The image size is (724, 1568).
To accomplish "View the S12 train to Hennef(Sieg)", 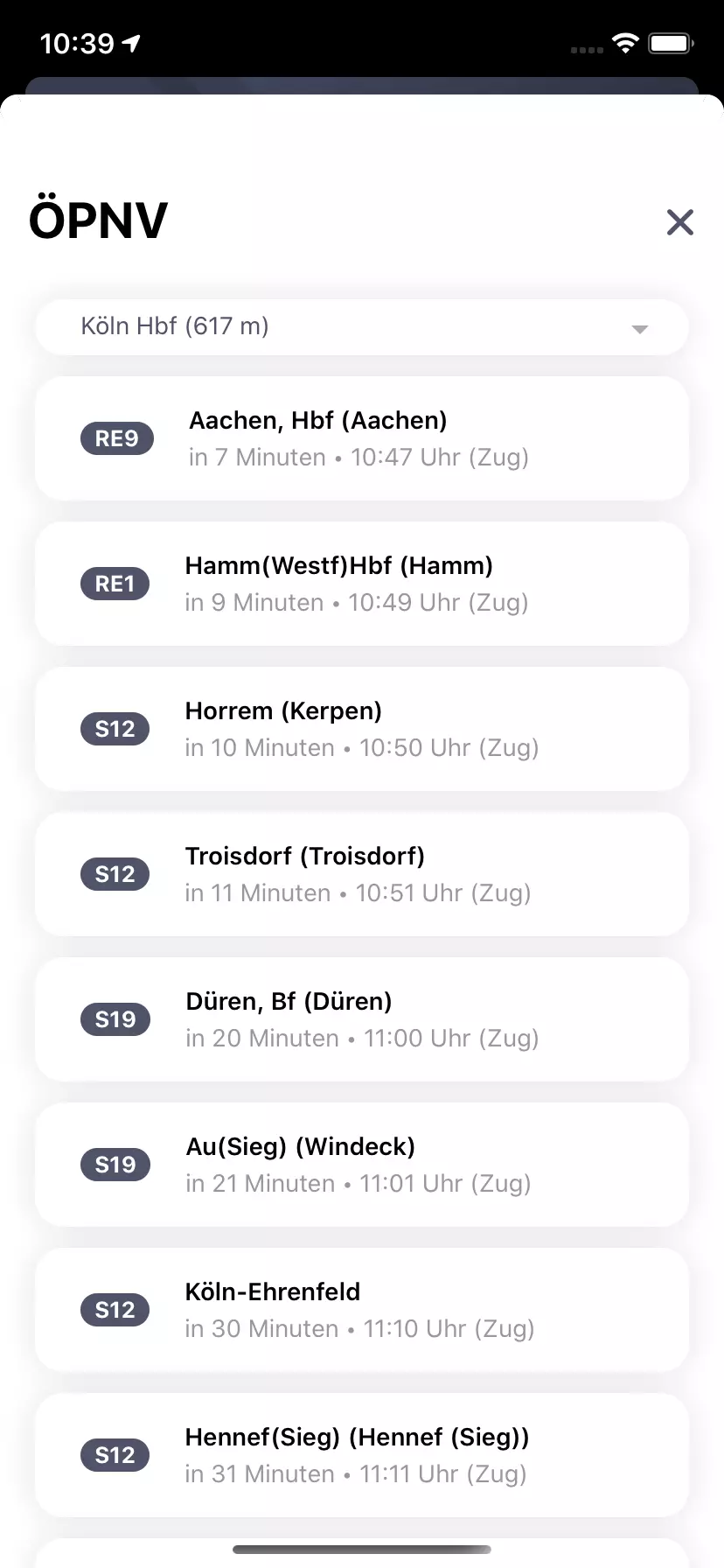I will click(x=362, y=1455).
